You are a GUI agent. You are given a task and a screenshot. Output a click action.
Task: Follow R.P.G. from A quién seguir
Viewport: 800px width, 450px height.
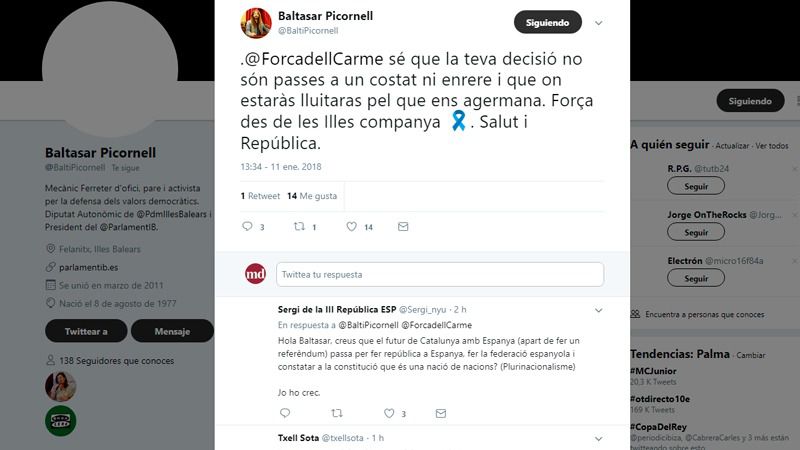(x=688, y=187)
